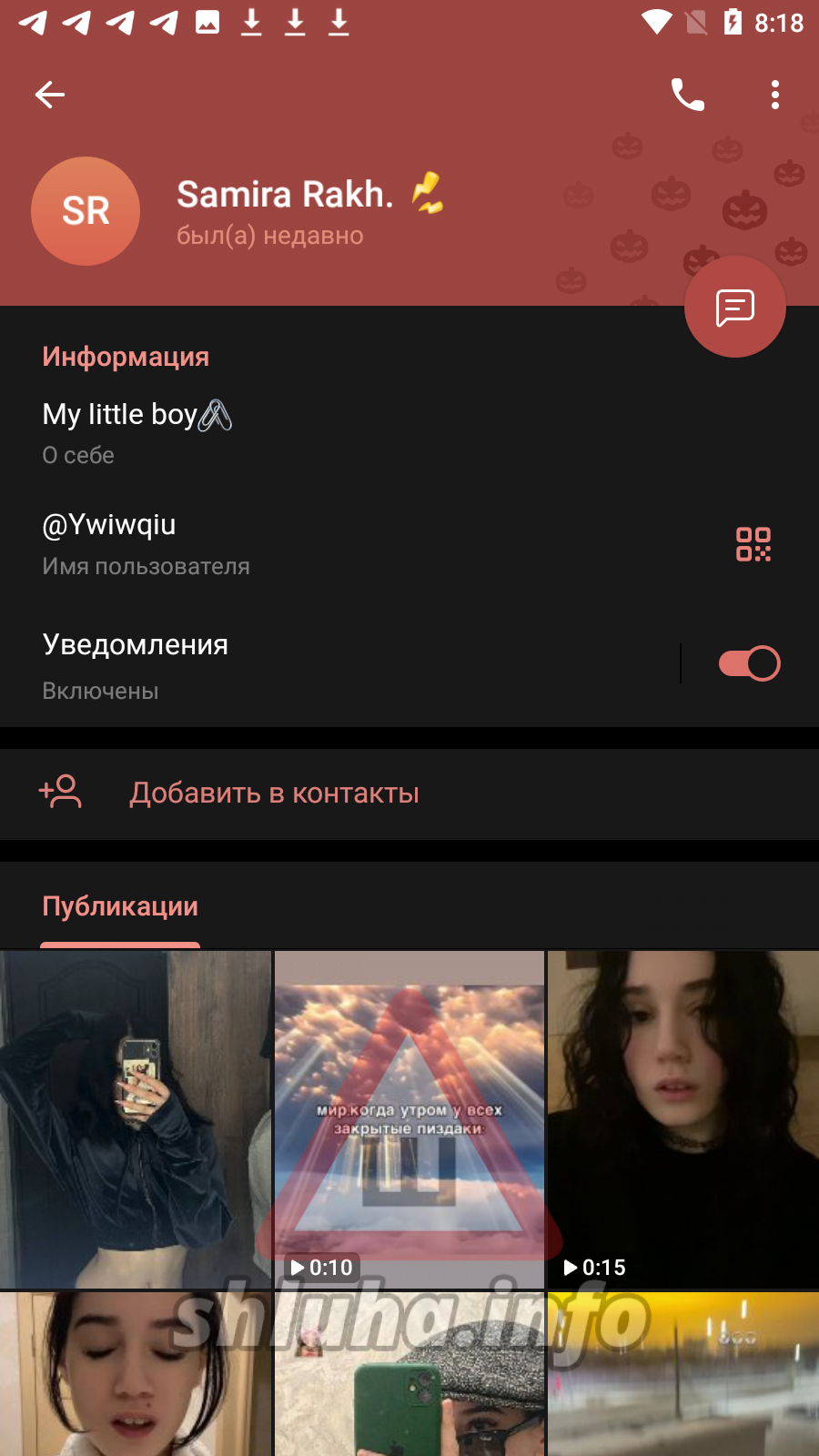Play the 0:15 video post
Image resolution: width=819 pixels, height=1456 pixels.
click(x=683, y=1119)
